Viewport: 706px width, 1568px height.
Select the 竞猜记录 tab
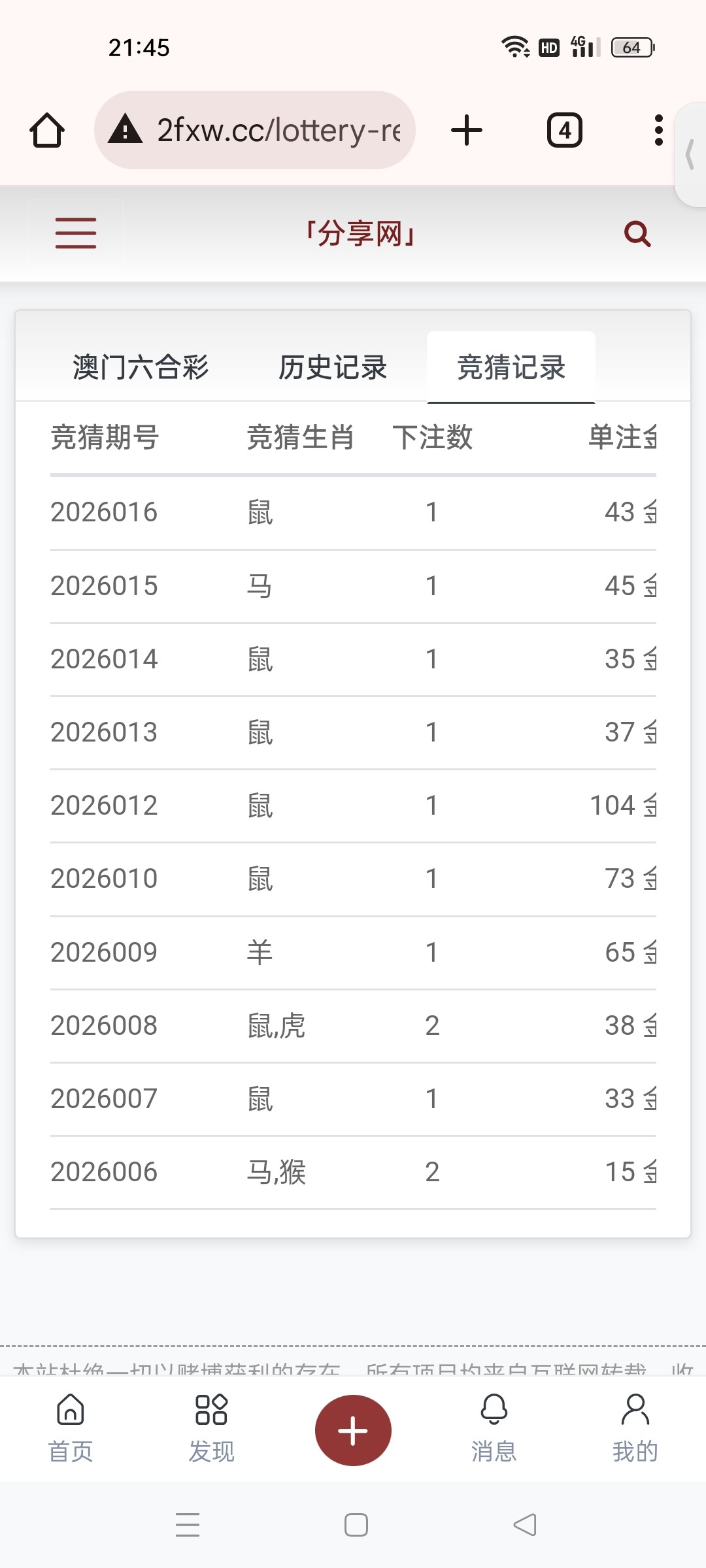coord(511,367)
